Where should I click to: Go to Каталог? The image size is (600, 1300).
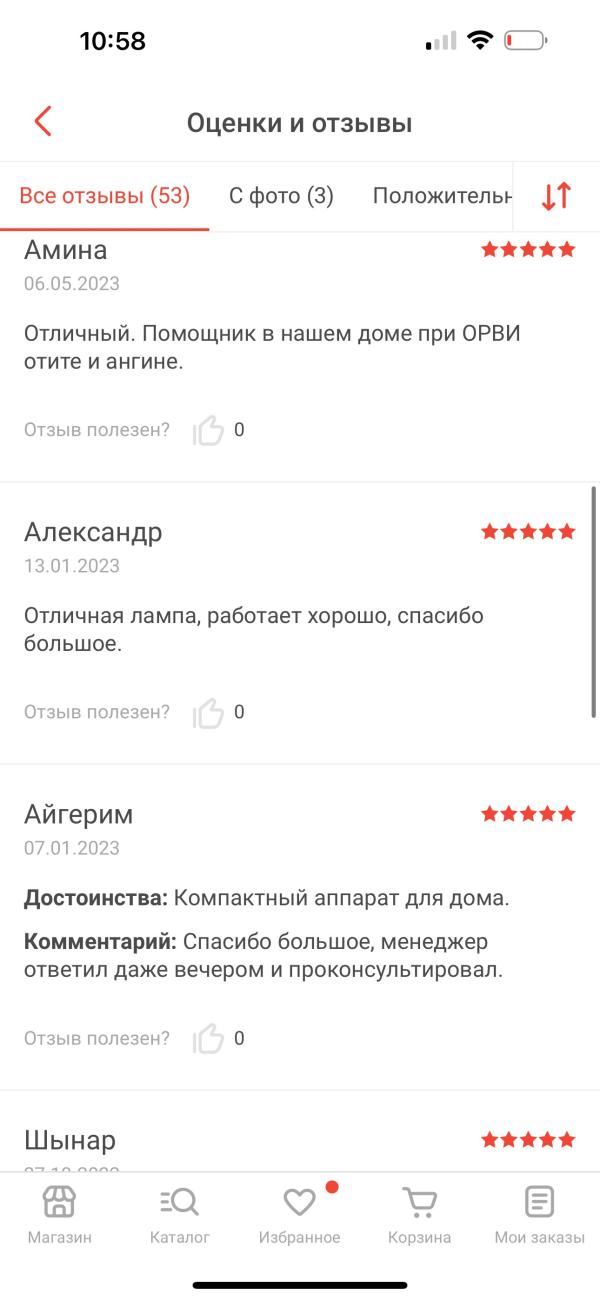180,1214
